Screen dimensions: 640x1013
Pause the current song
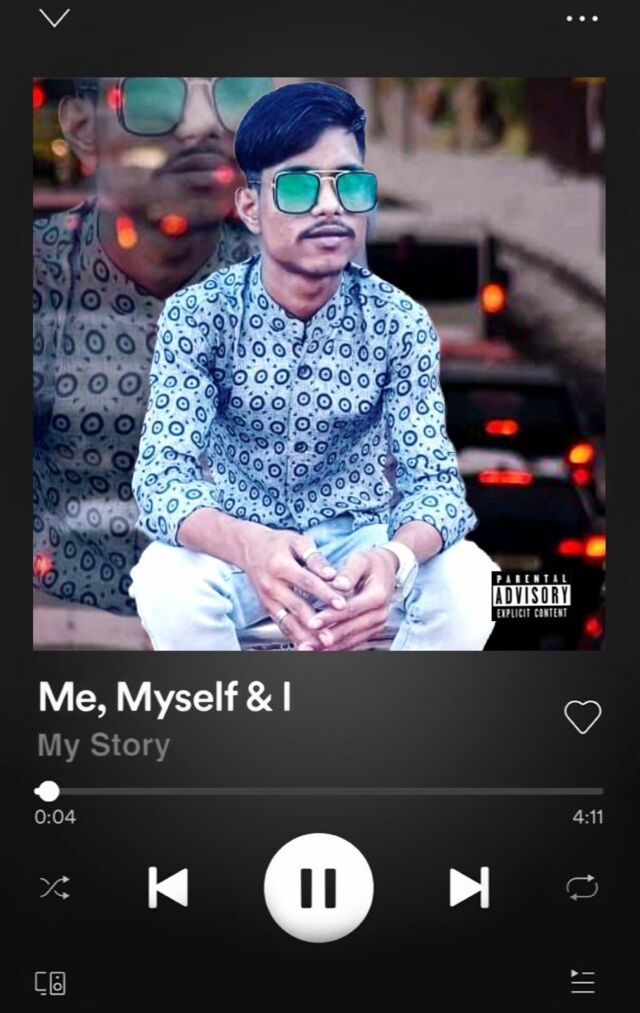[319, 887]
